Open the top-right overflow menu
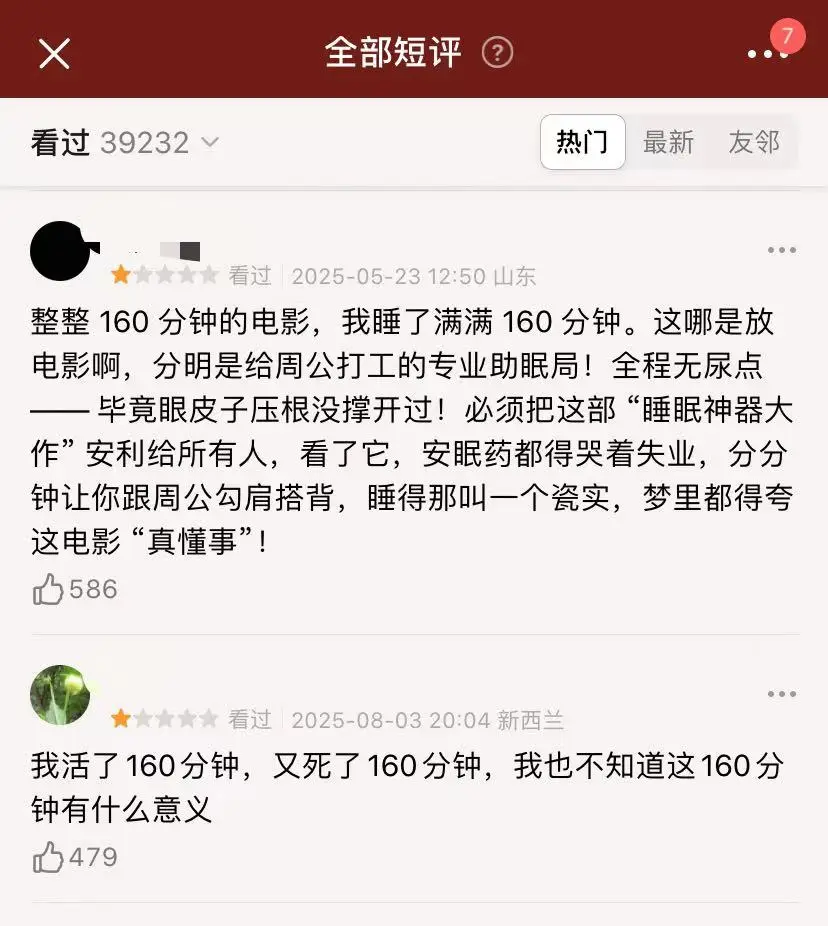 click(x=766, y=54)
